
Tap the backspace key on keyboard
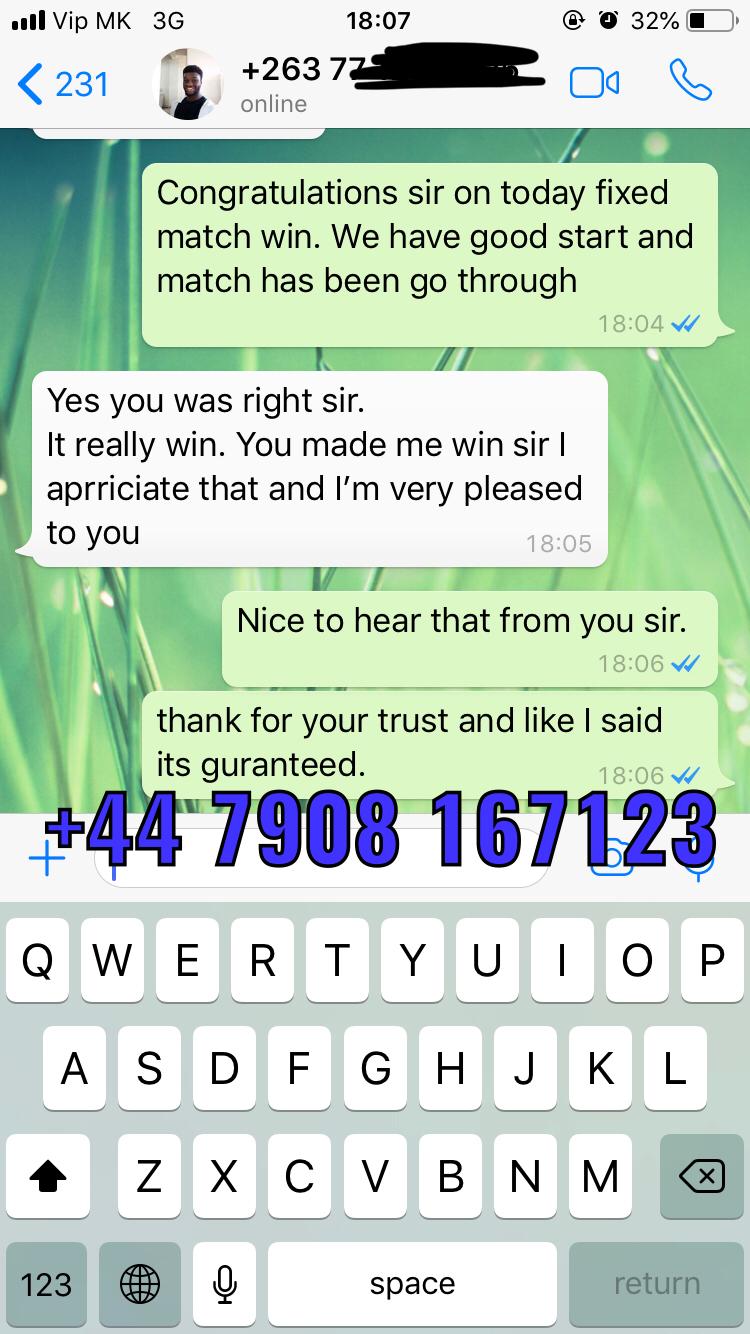pos(700,1176)
